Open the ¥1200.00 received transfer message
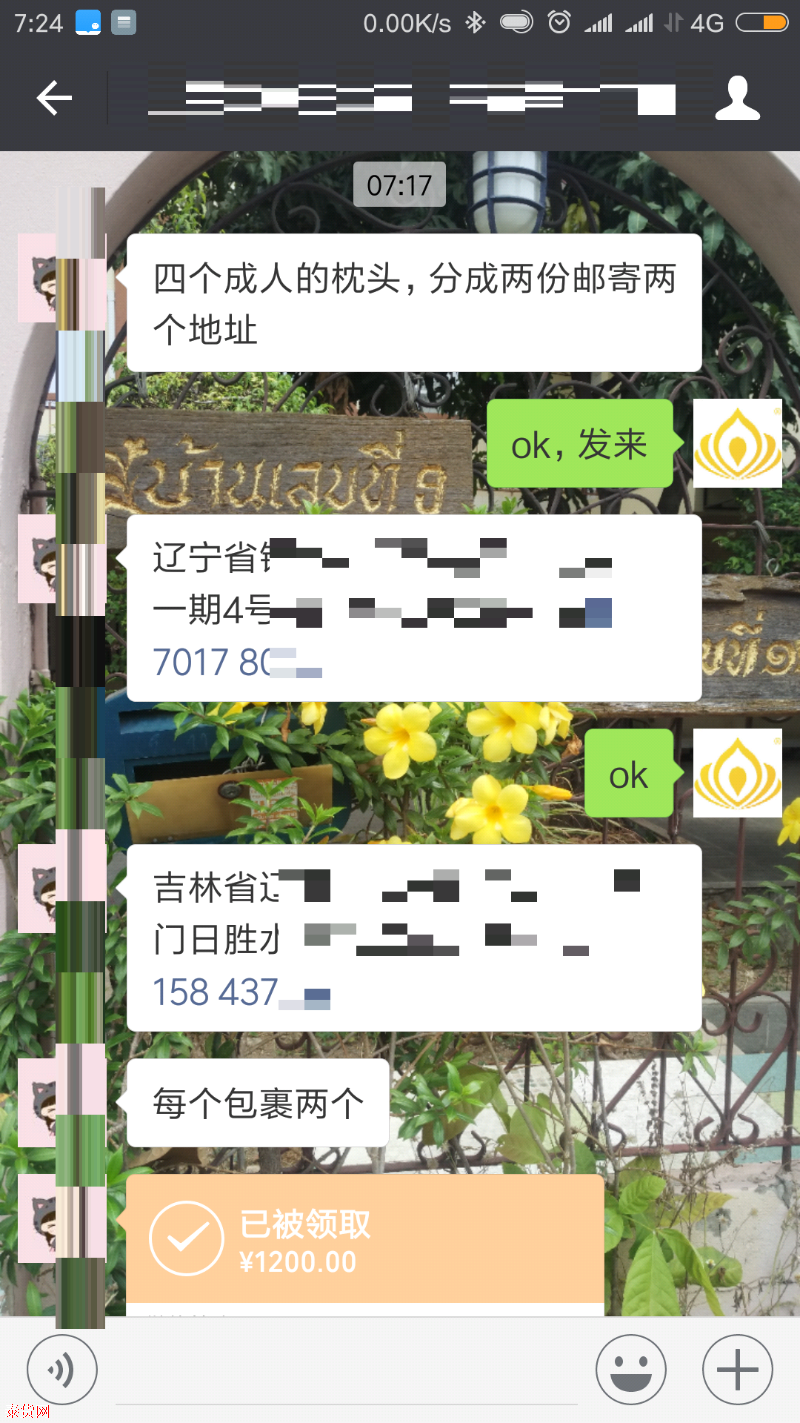 click(365, 1242)
